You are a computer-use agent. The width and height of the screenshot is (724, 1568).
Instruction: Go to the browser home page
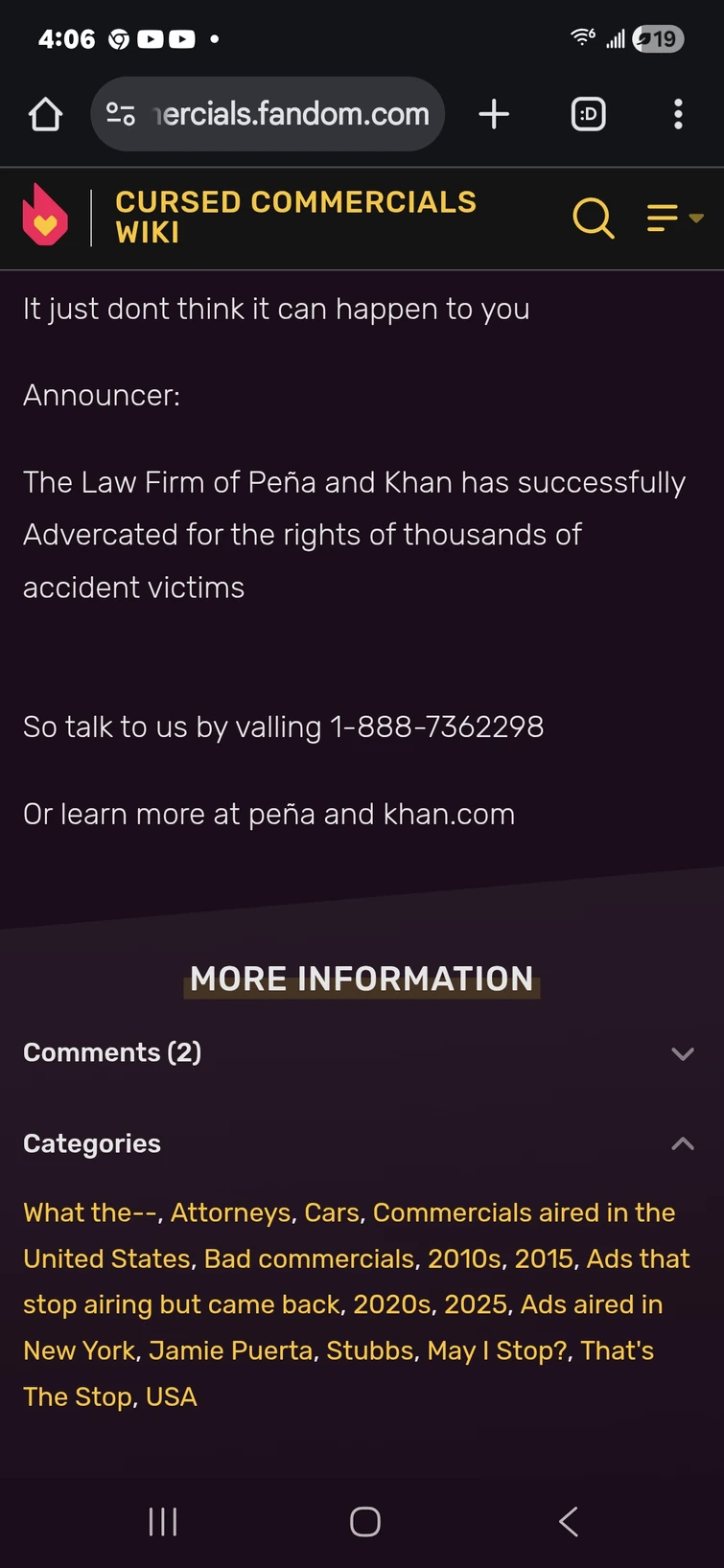point(45,115)
